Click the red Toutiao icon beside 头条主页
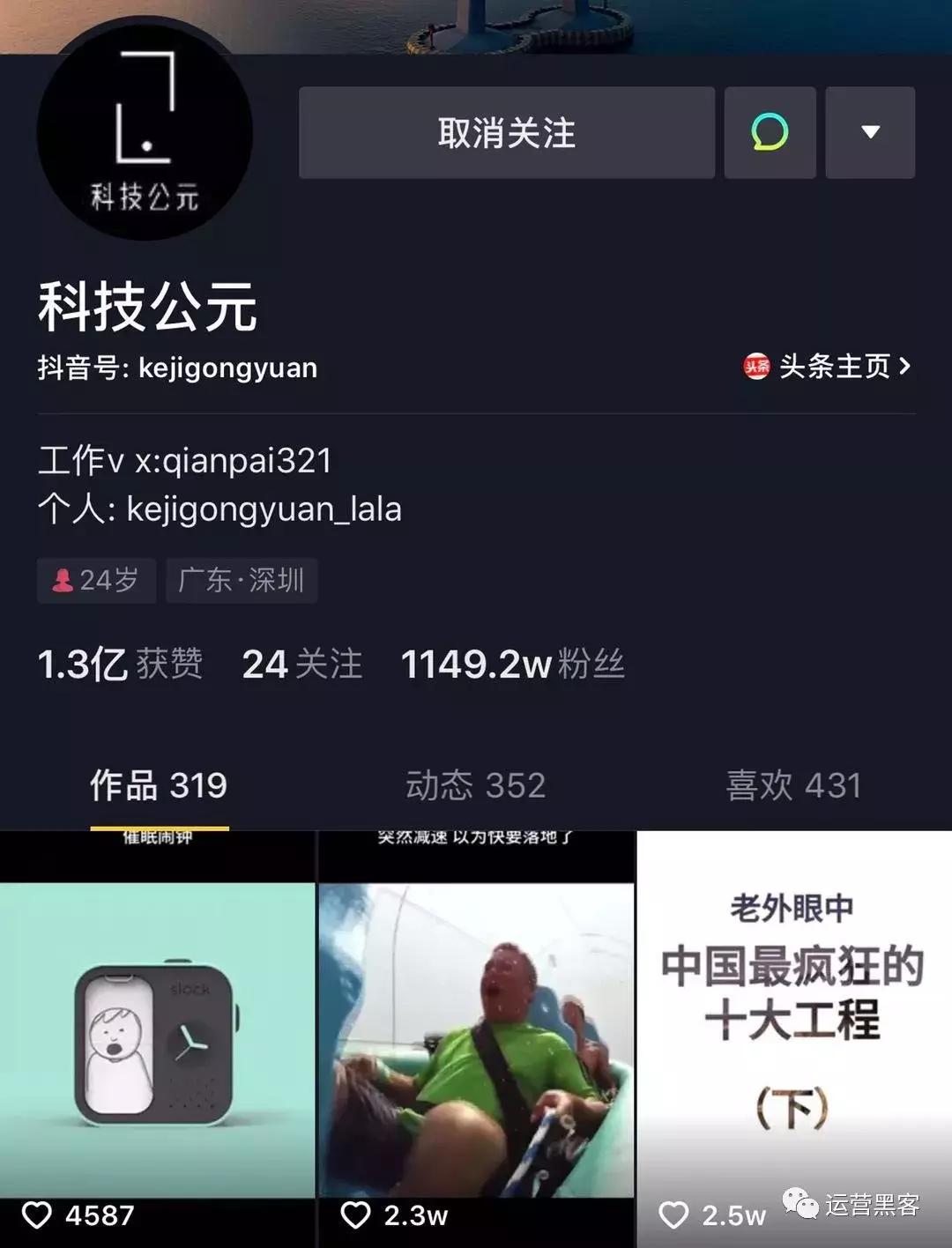The image size is (952, 1248). 756,368
